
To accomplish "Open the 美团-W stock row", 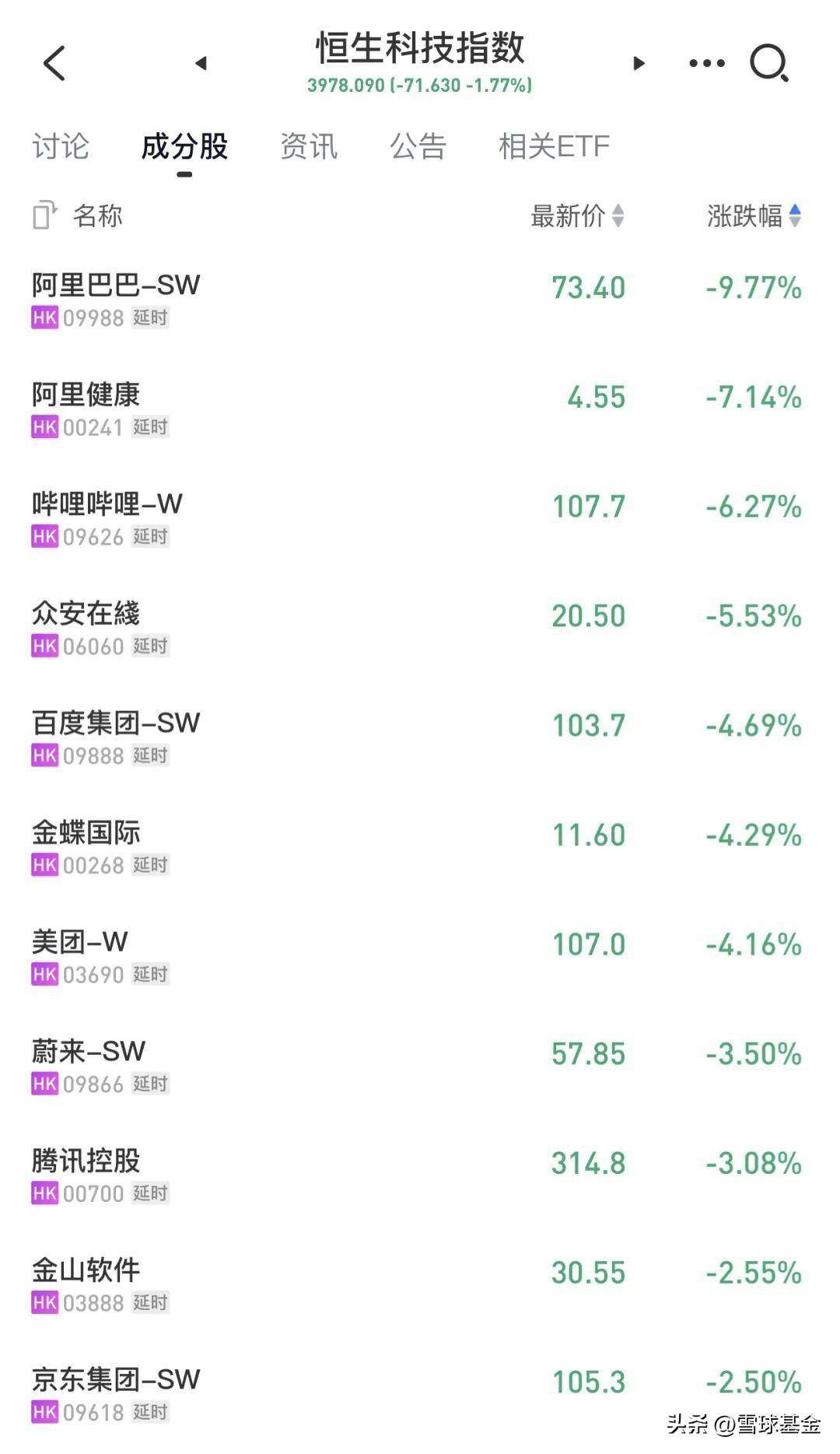I will (x=420, y=957).
